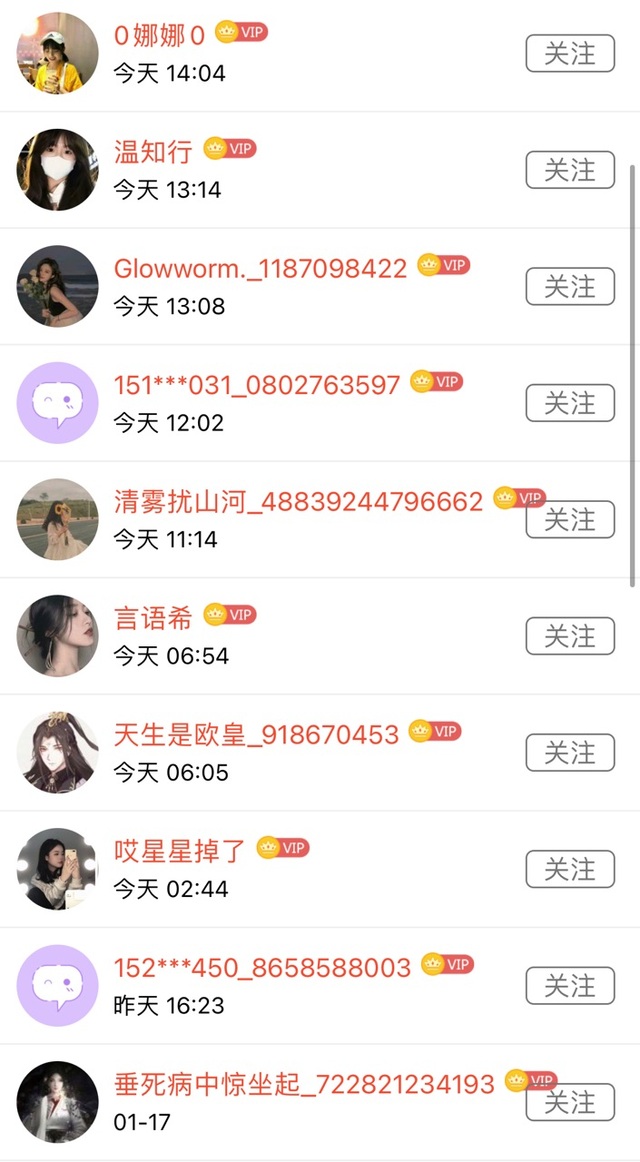Screen dimensions: 640x1162
Task: View profile of 天生是欧皇_918670453 via avatar
Action: [x=58, y=753]
